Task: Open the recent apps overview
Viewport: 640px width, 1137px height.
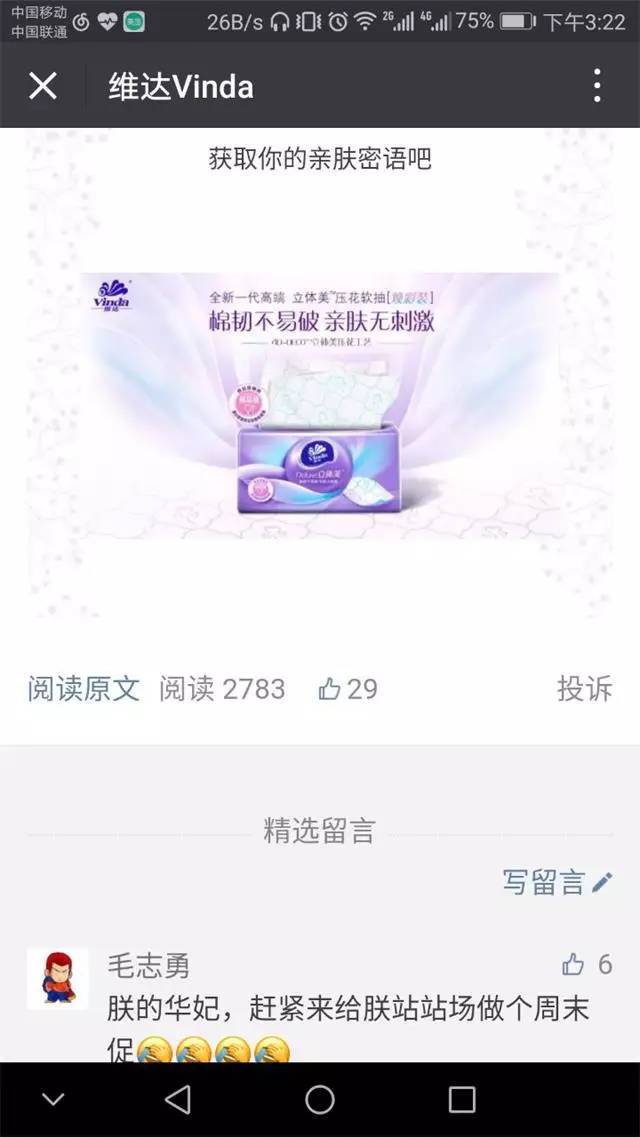Action: pos(461,1100)
